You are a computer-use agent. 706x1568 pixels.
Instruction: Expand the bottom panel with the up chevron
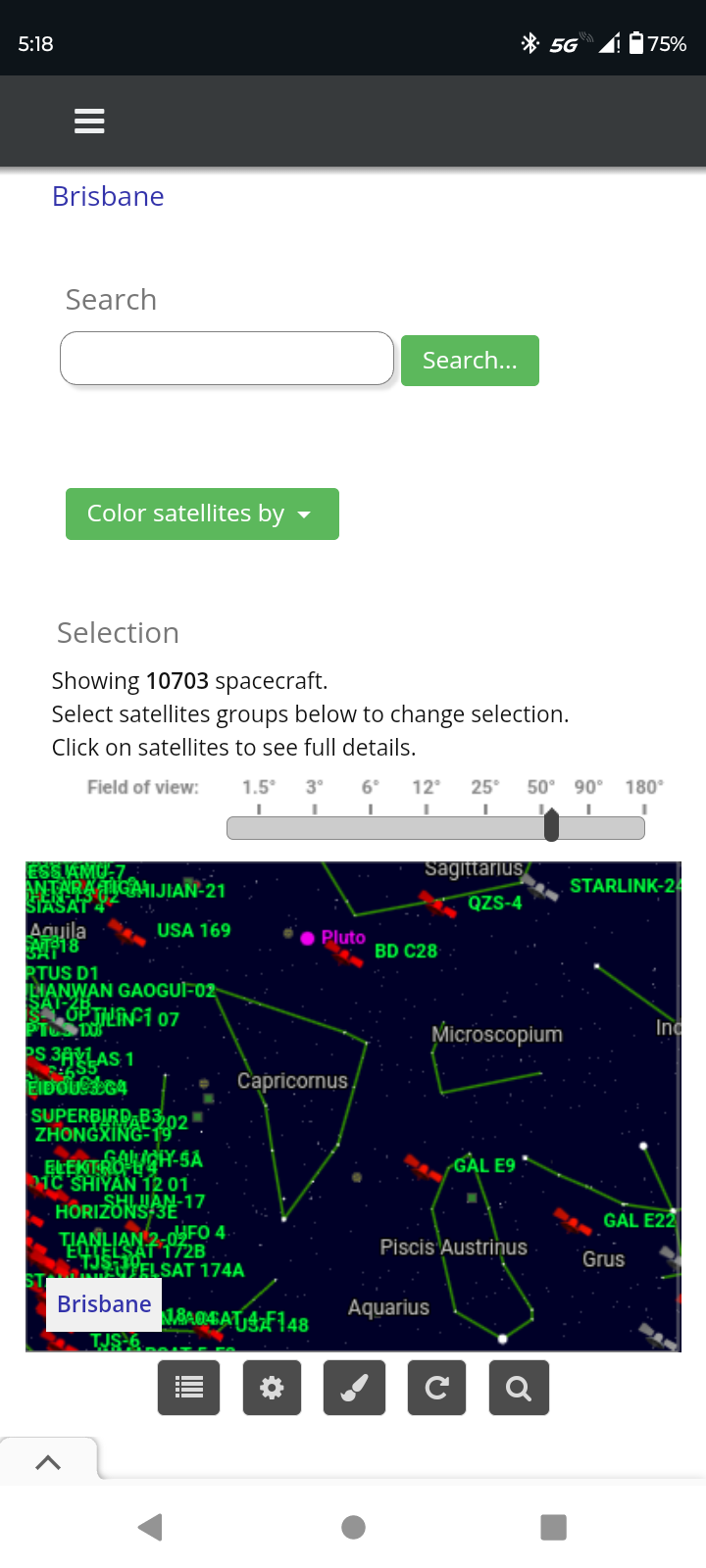click(x=48, y=1462)
